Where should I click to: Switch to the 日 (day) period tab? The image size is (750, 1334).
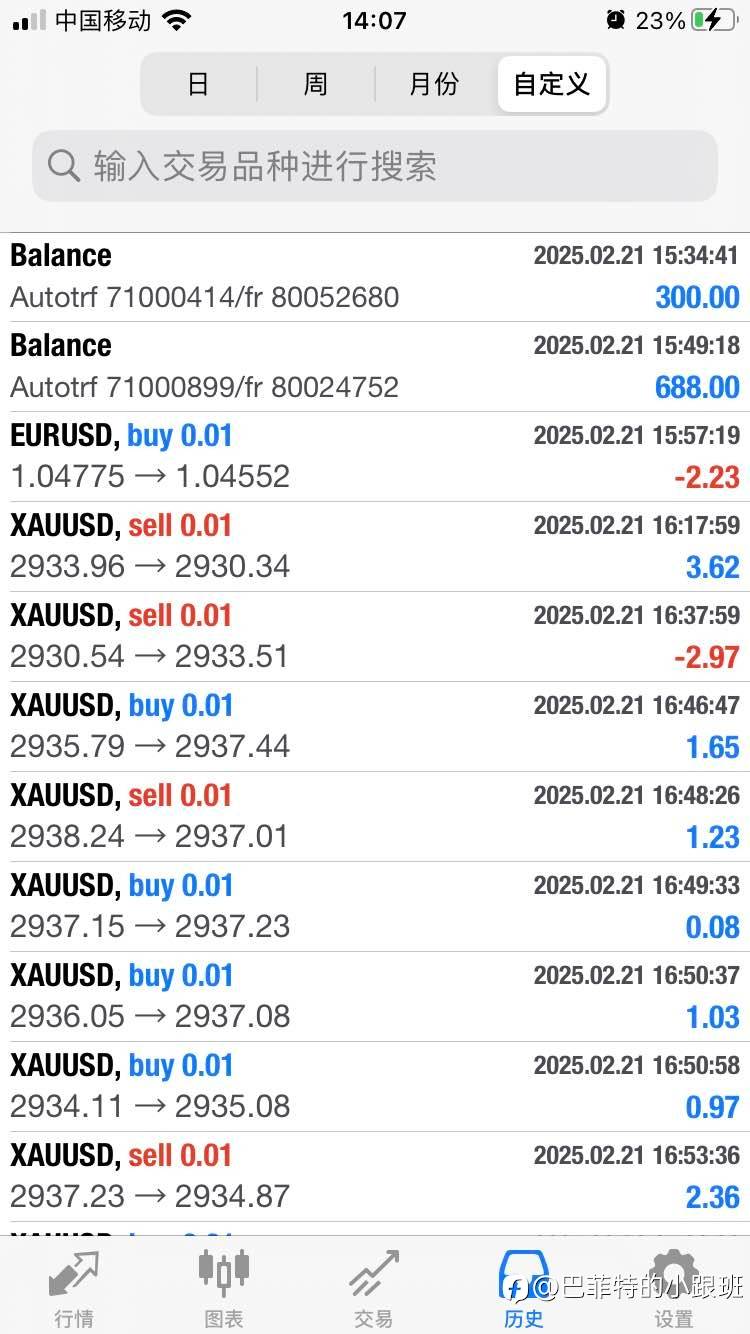point(198,84)
